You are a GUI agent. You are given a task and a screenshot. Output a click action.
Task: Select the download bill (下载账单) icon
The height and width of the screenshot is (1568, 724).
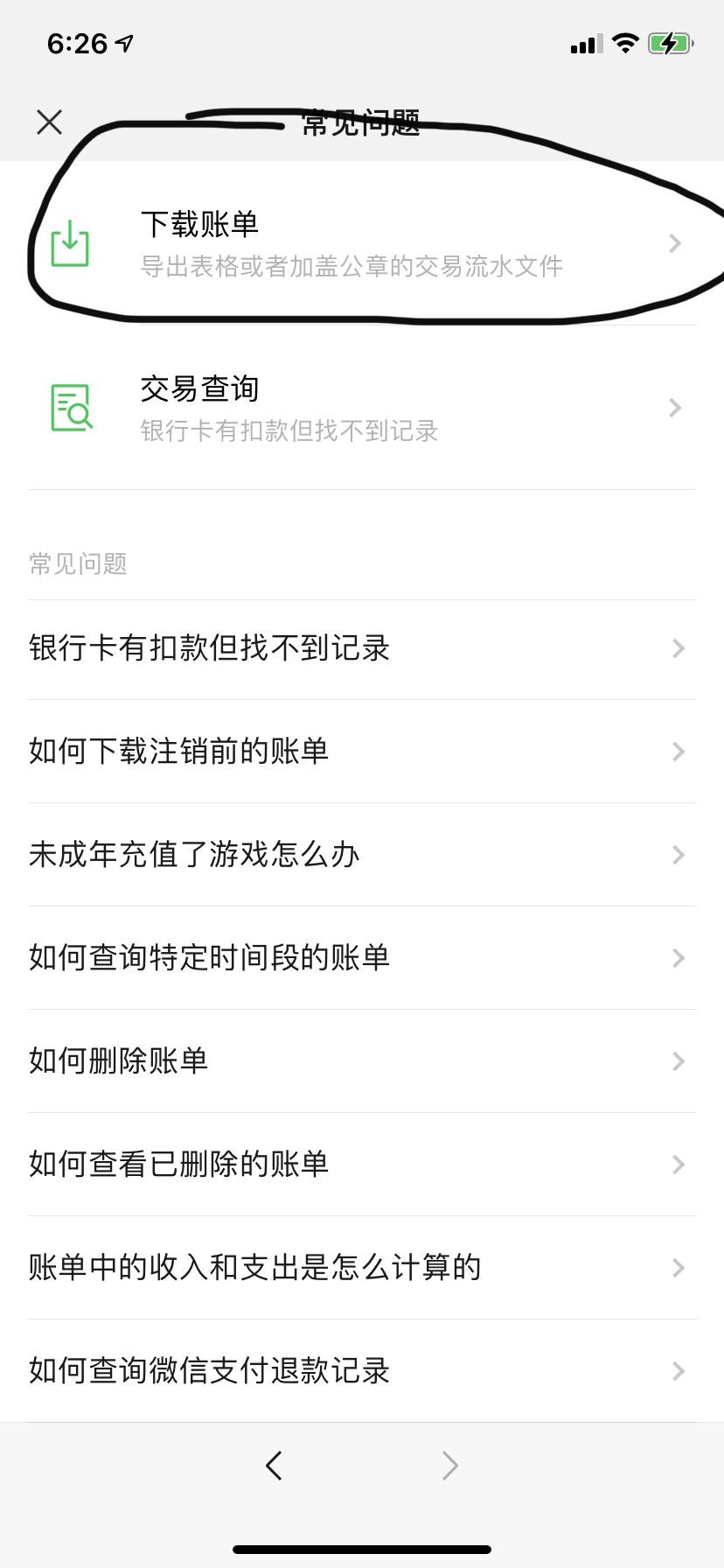tap(70, 242)
